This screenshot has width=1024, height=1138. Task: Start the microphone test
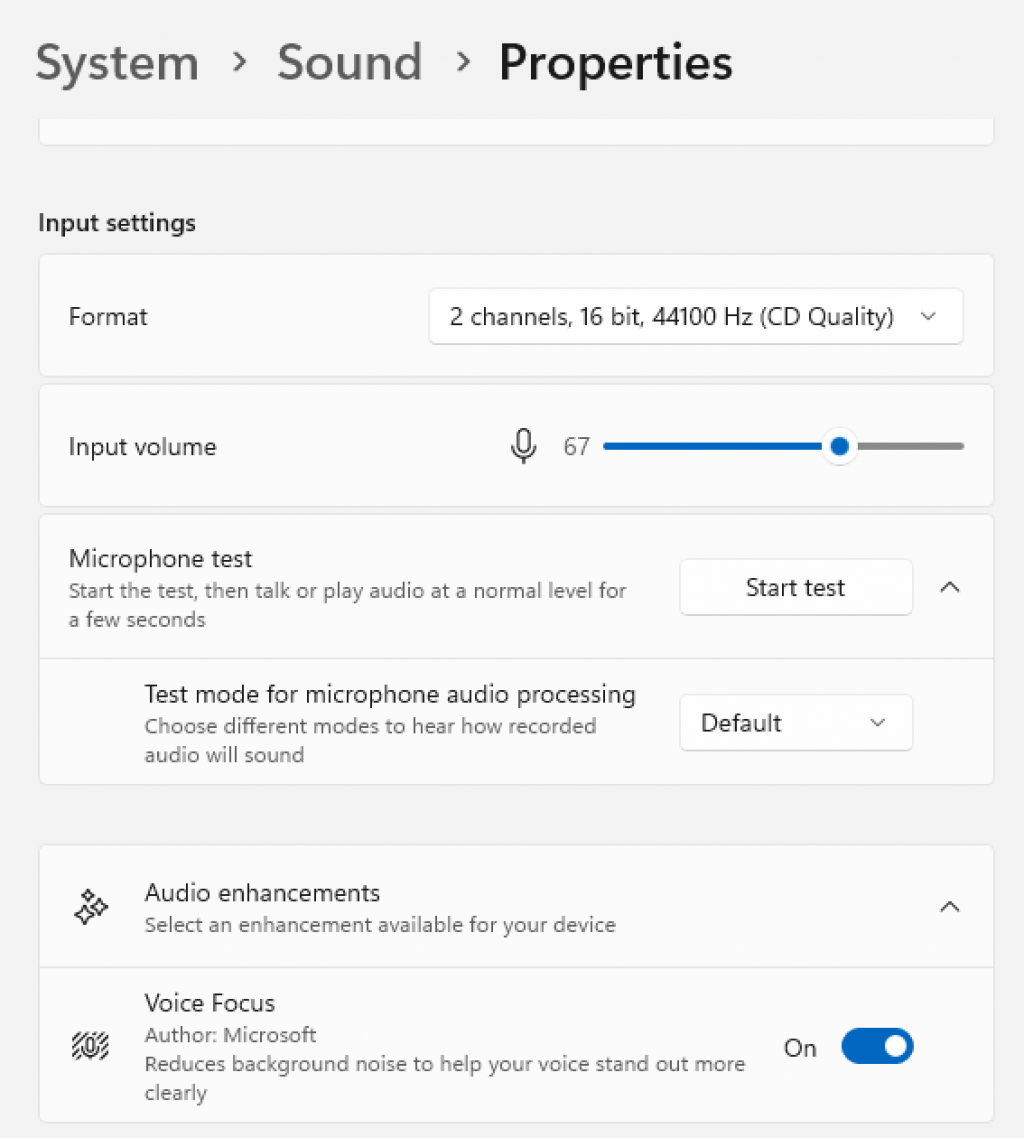[x=795, y=587]
